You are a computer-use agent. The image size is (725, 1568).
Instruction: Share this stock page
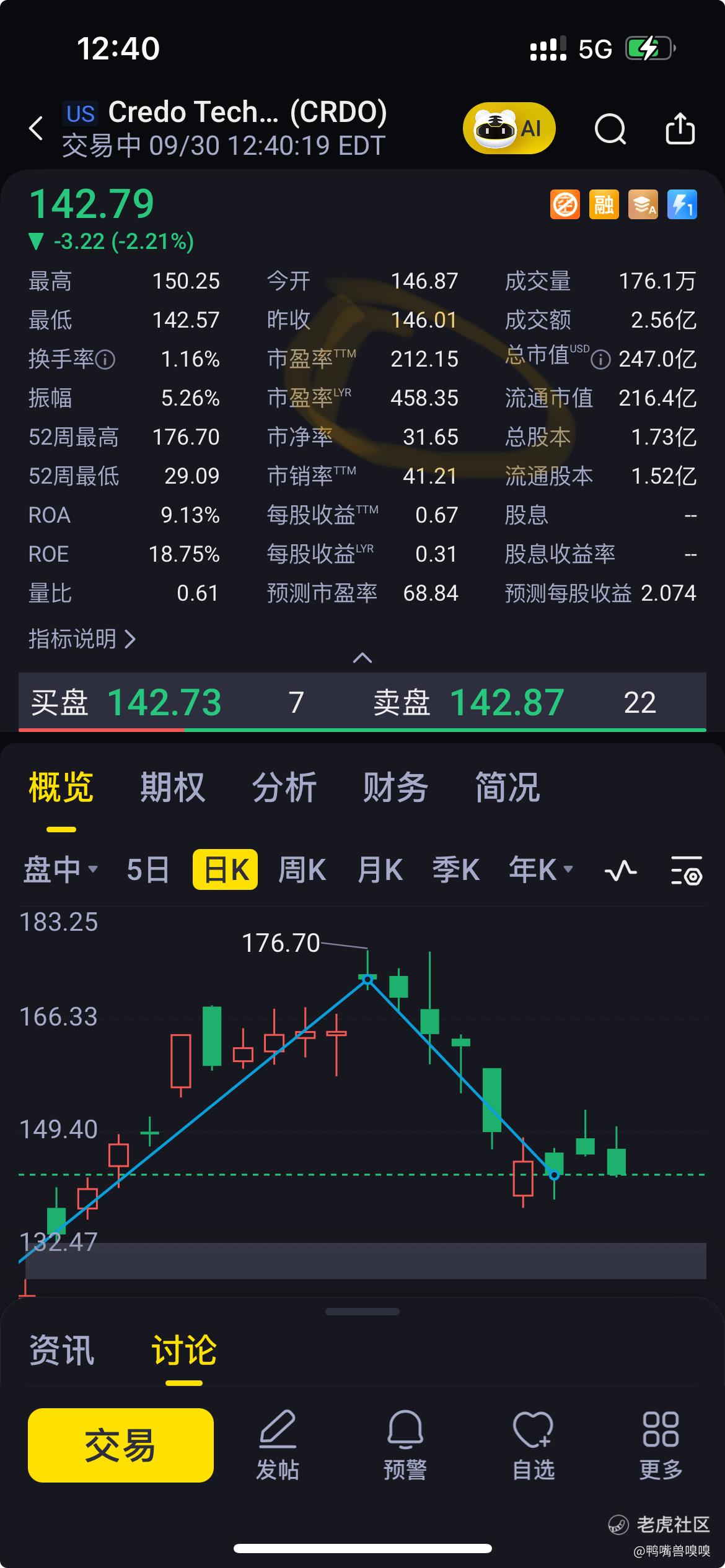[x=680, y=129]
